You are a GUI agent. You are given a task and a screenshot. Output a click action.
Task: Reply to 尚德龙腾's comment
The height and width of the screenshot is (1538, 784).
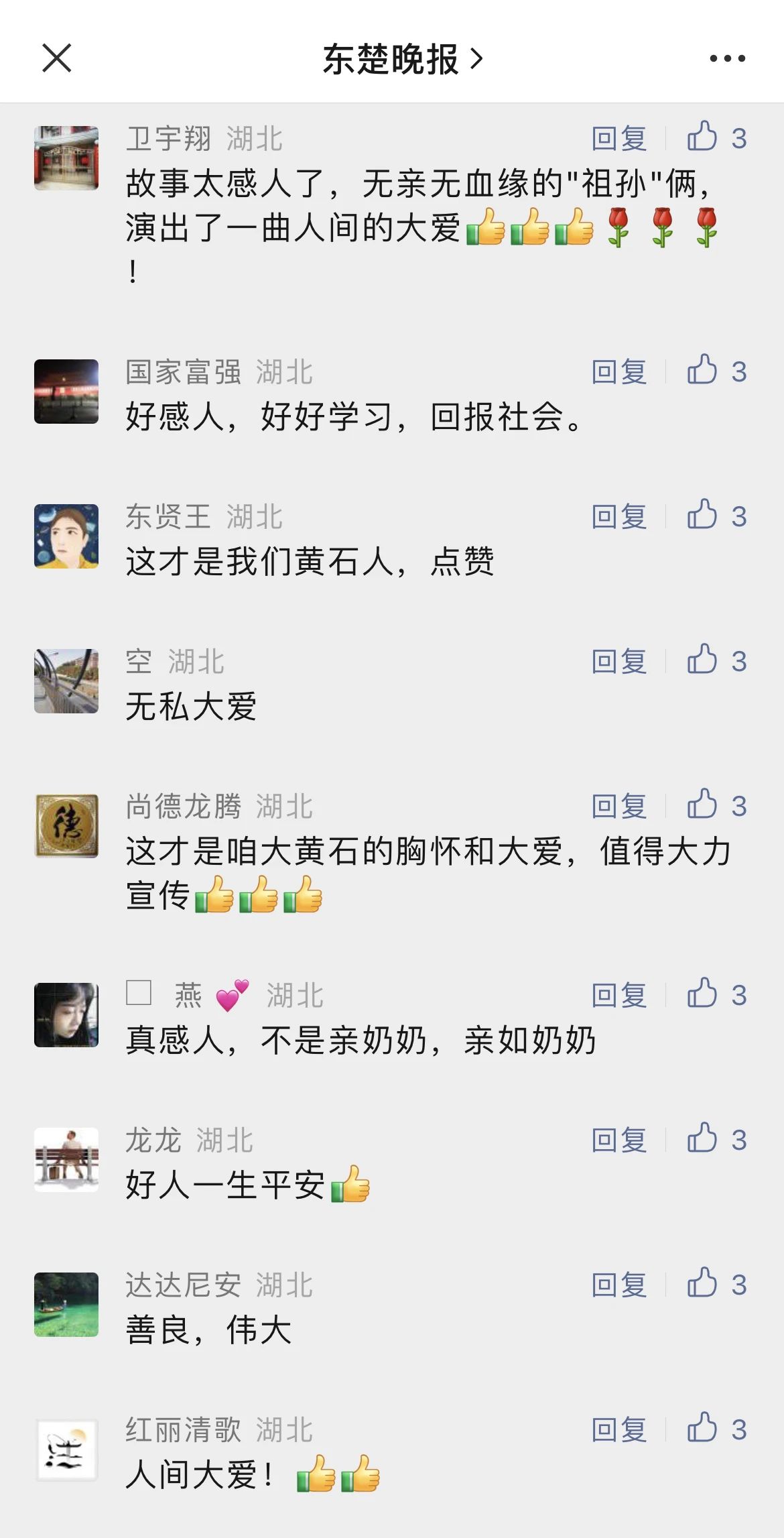coord(618,807)
